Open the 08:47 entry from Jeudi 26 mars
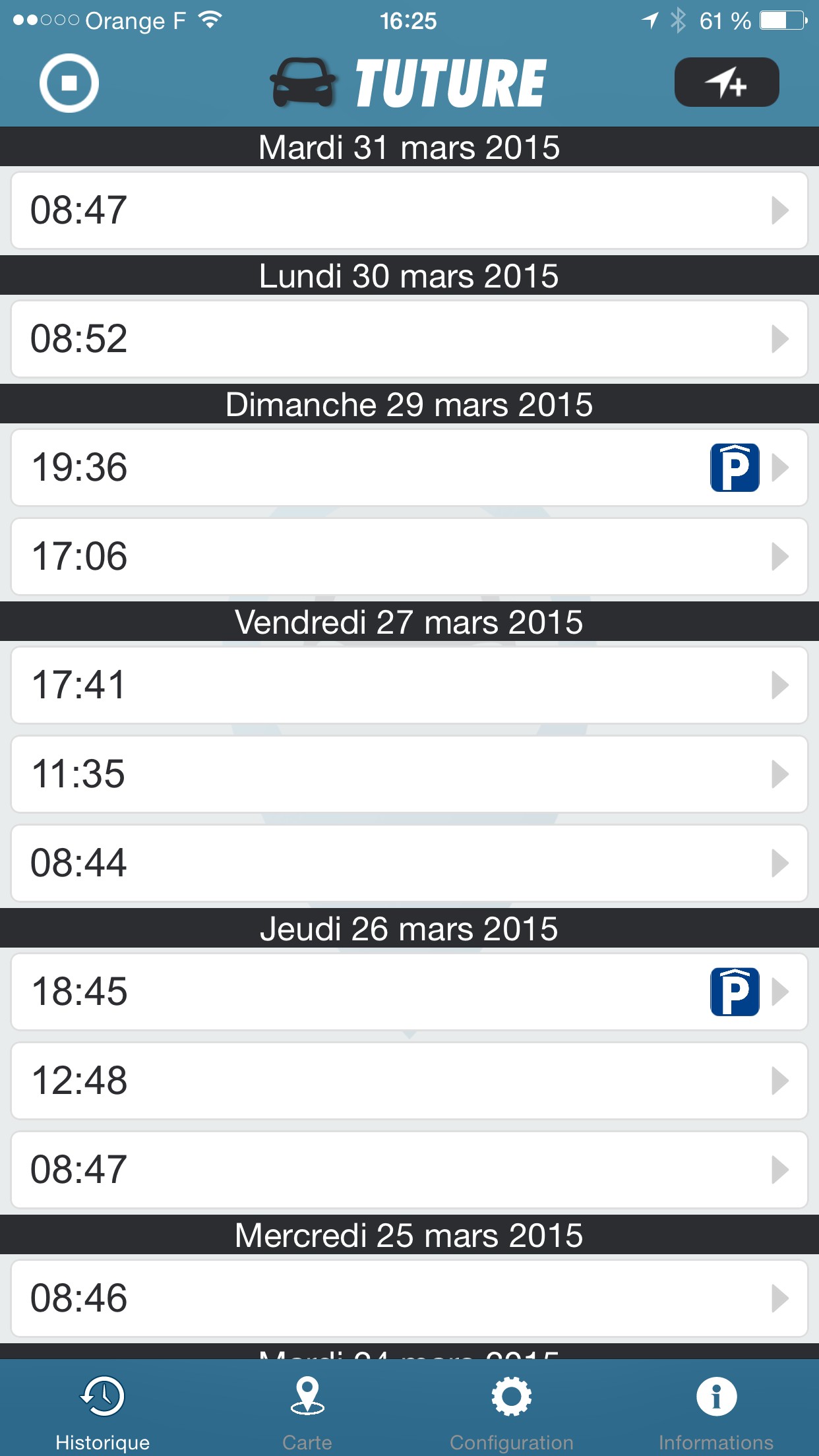 point(409,1170)
